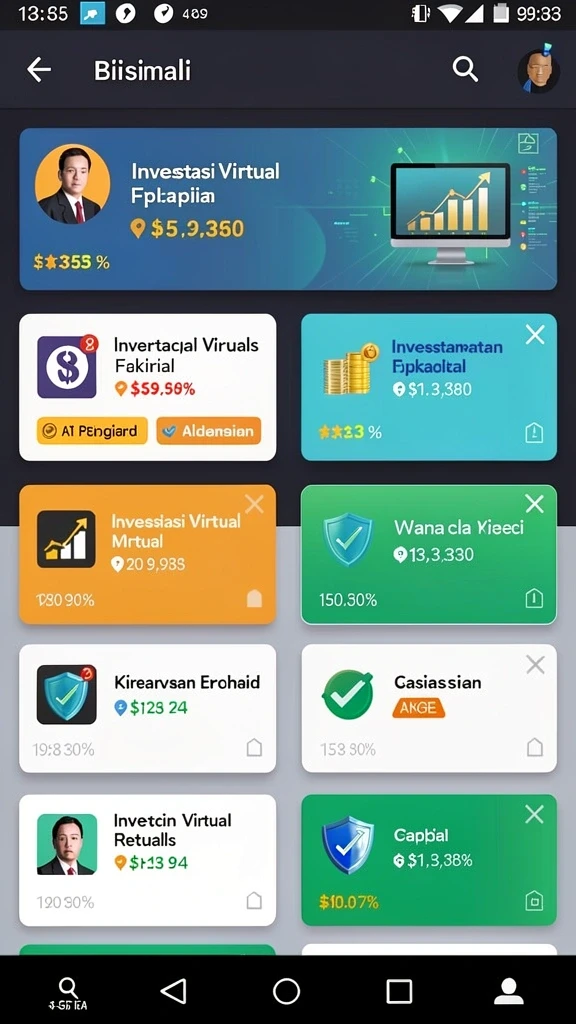Open the profile tab in bottom bar
This screenshot has height=1024, width=576.
click(508, 991)
